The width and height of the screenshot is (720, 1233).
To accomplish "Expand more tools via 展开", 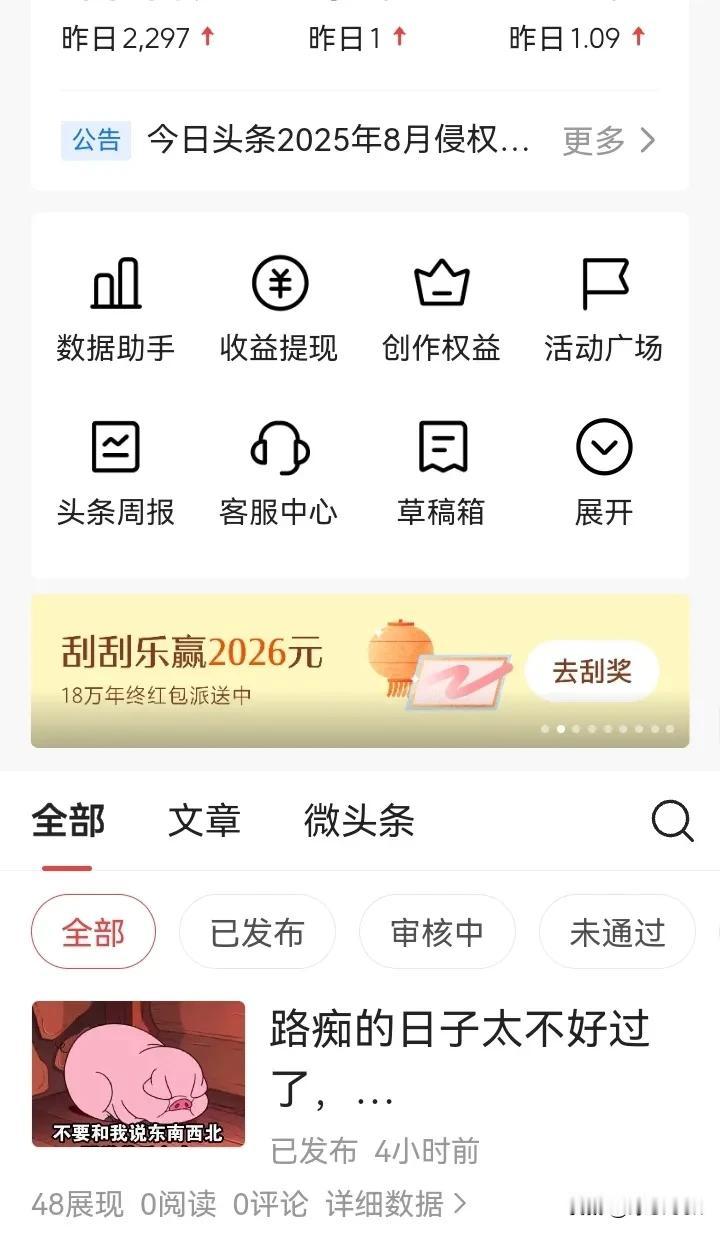I will pyautogui.click(x=602, y=470).
